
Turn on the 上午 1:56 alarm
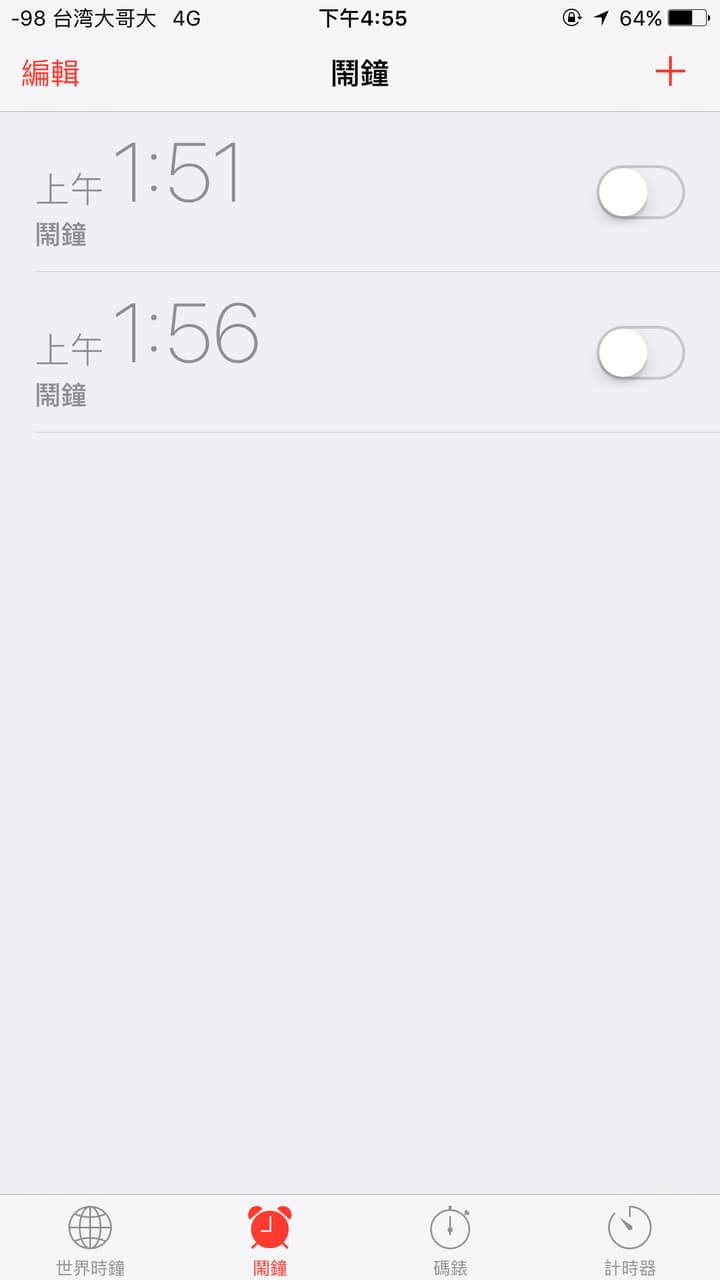640,353
